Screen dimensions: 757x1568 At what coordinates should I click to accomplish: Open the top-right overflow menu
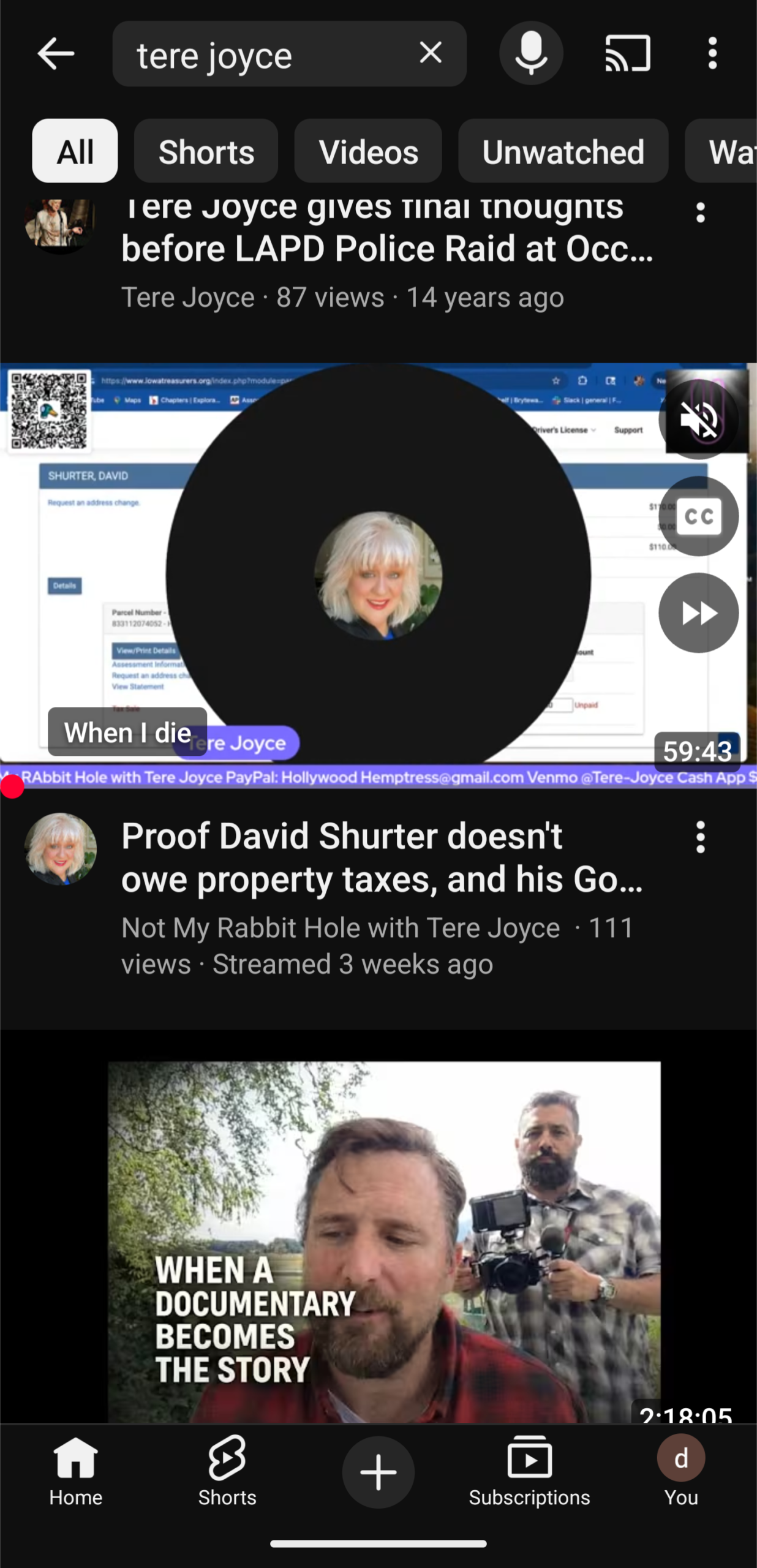coord(712,54)
